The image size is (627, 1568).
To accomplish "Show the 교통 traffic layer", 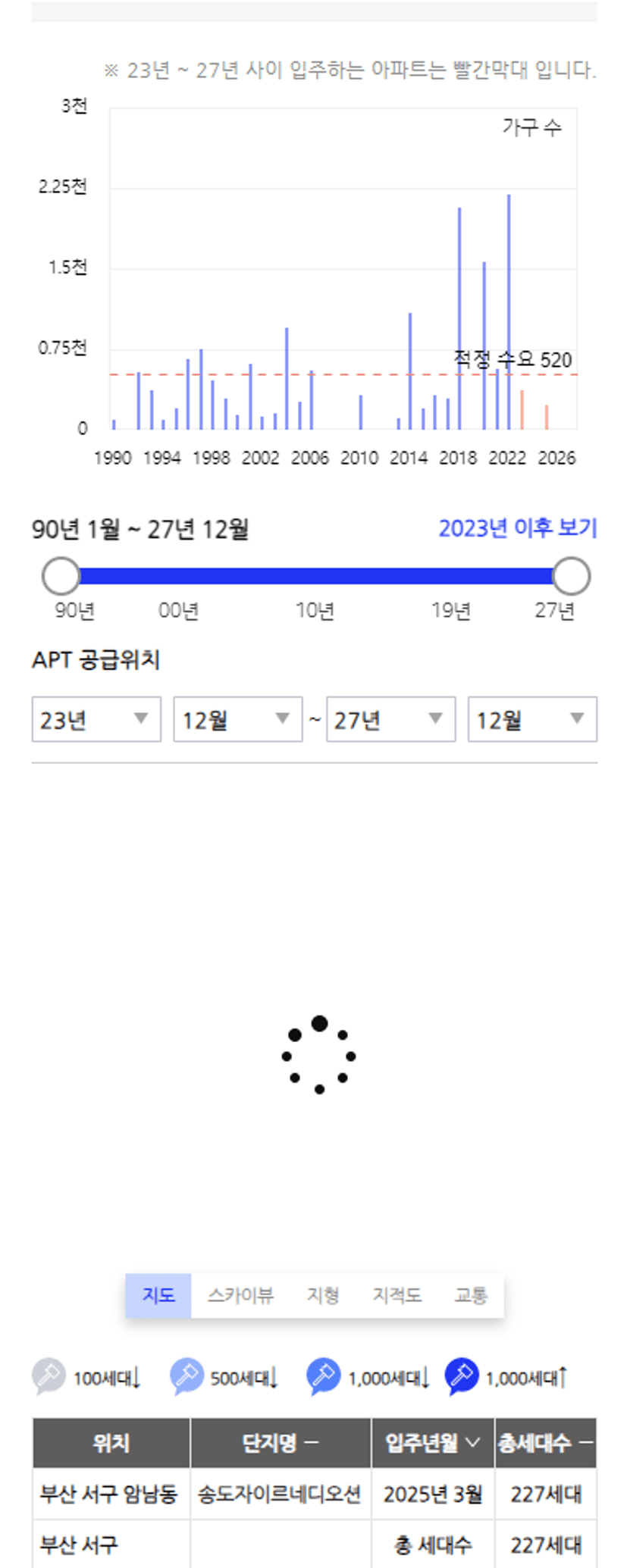I will [471, 1295].
